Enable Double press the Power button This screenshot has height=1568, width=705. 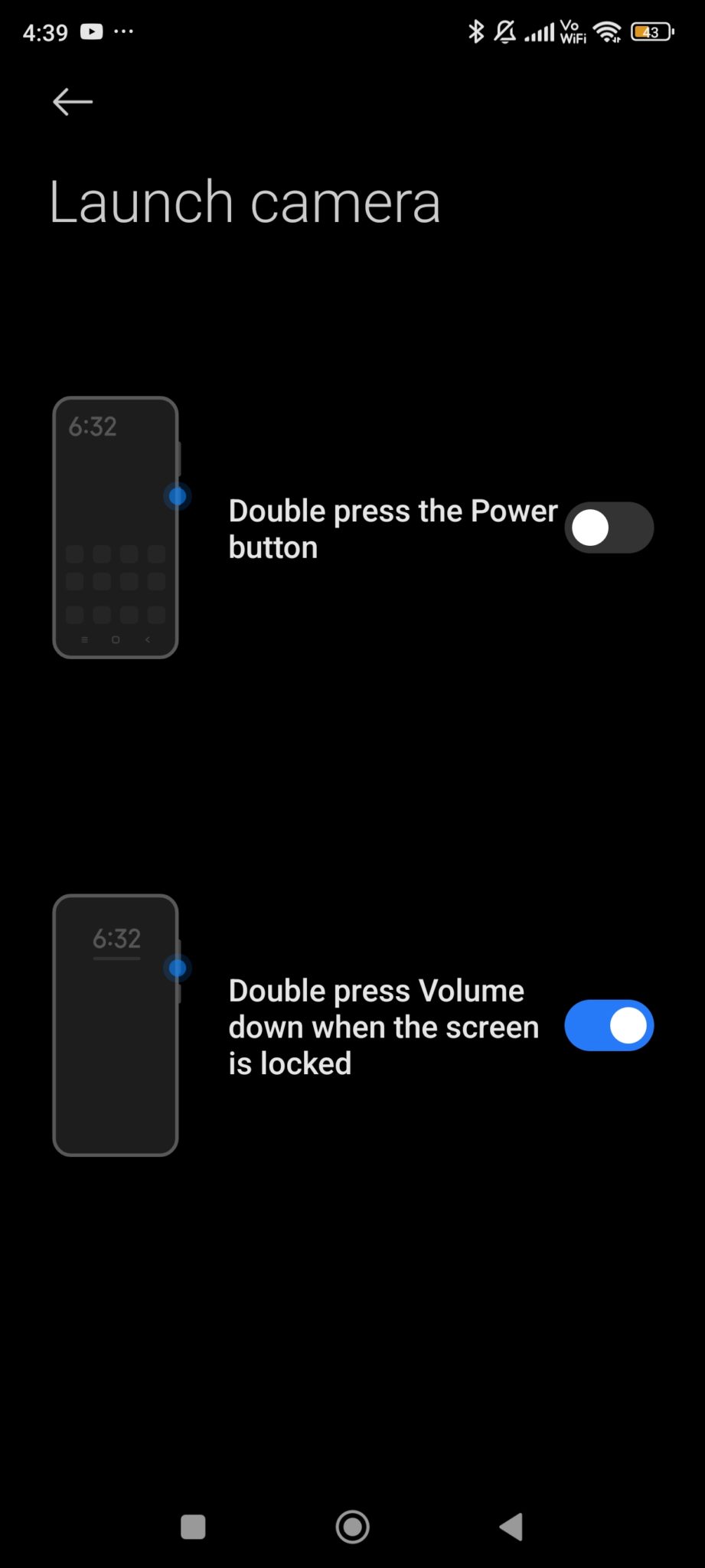coord(609,528)
